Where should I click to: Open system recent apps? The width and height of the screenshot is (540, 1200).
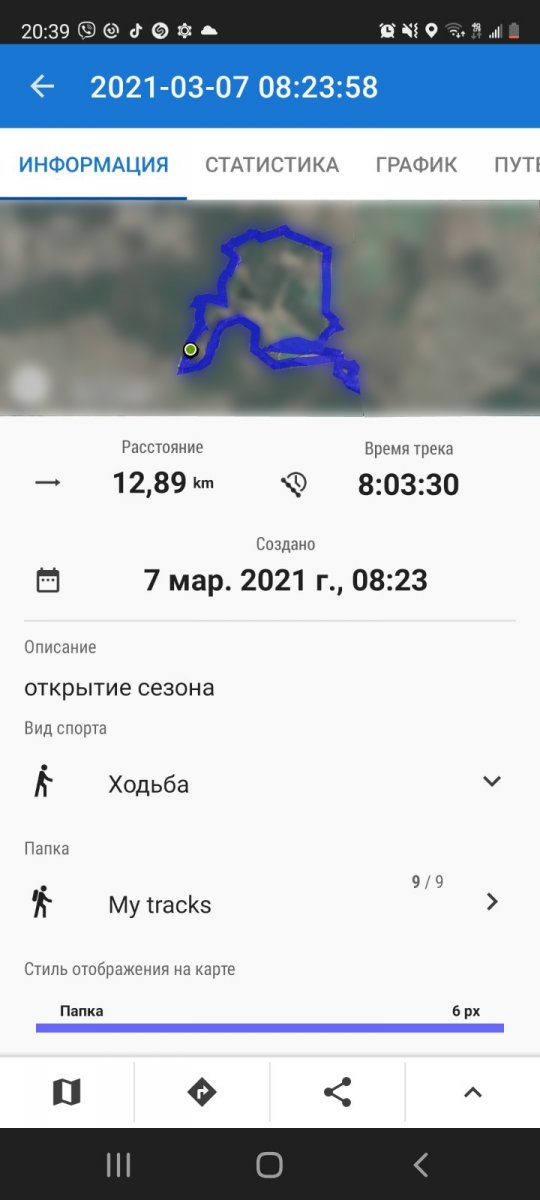(118, 1164)
